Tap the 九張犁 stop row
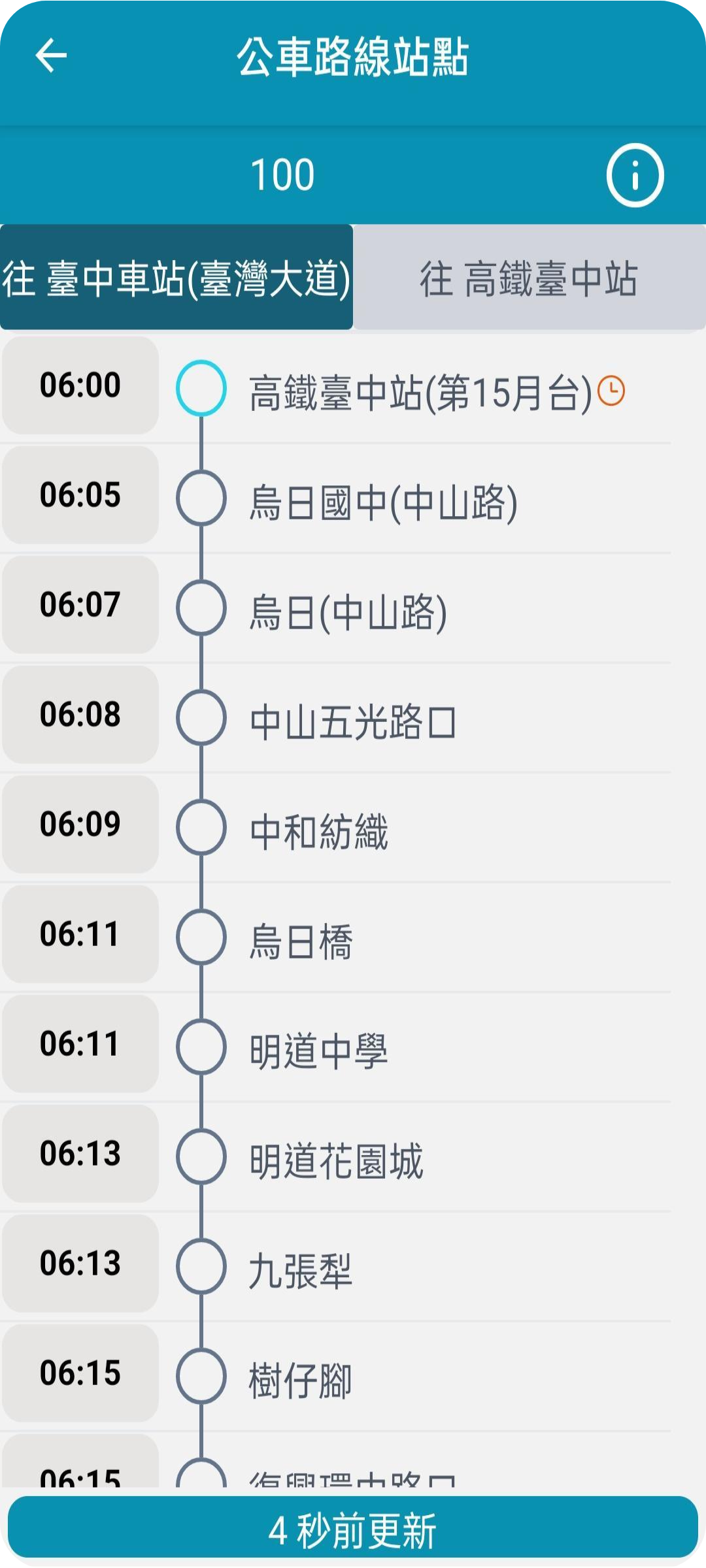Viewport: 706px width, 1568px height. point(301,1270)
